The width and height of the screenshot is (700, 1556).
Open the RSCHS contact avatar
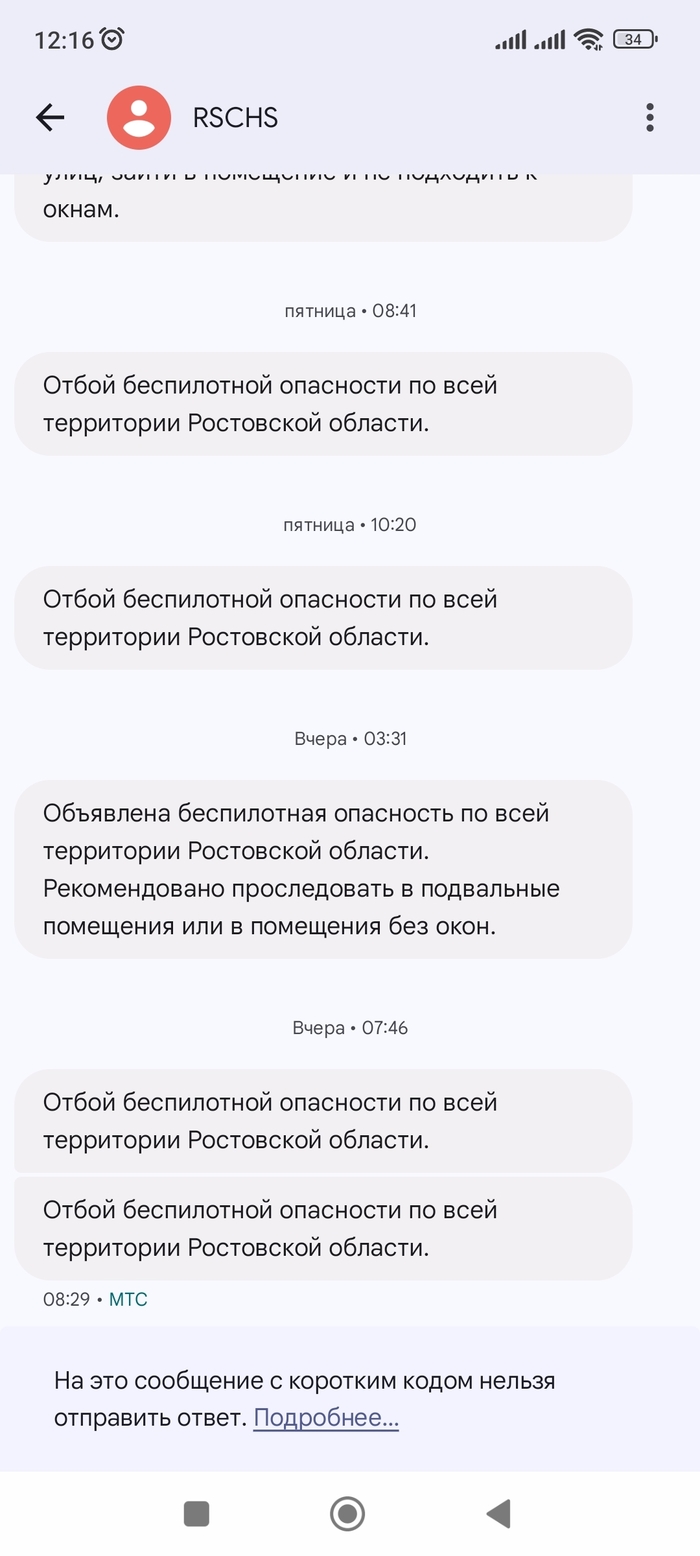(139, 118)
